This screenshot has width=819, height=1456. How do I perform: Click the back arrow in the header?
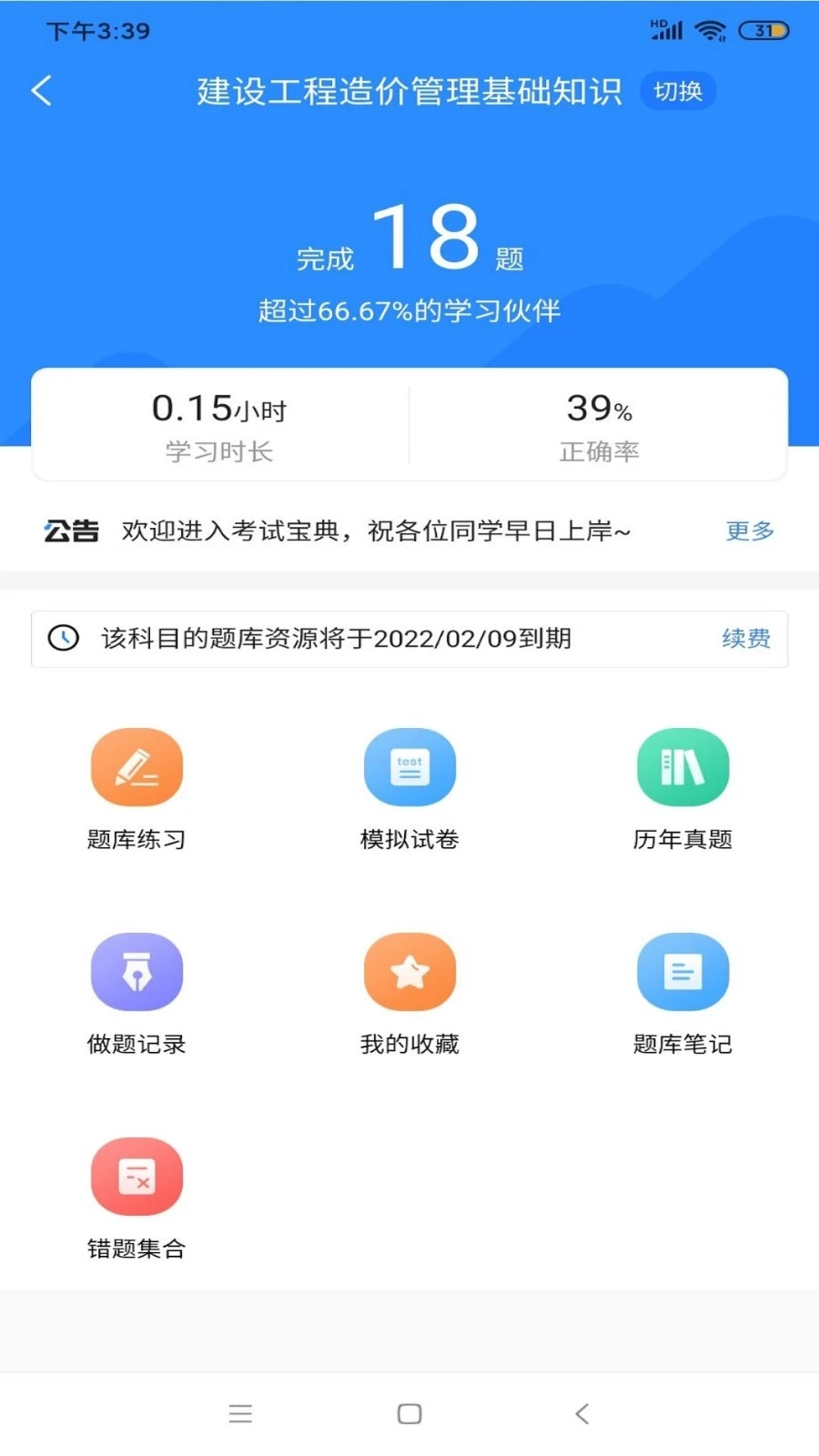click(40, 91)
